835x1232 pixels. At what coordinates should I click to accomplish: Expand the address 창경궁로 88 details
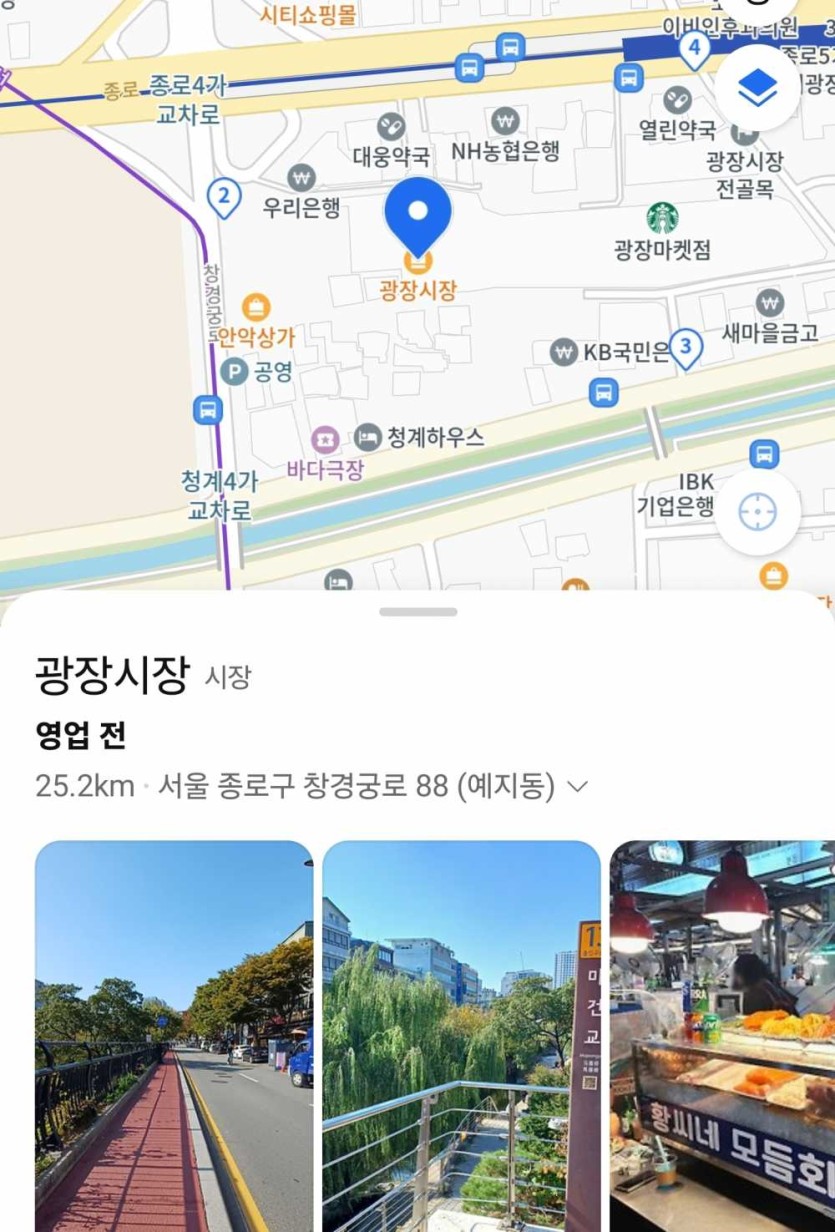[x=577, y=787]
